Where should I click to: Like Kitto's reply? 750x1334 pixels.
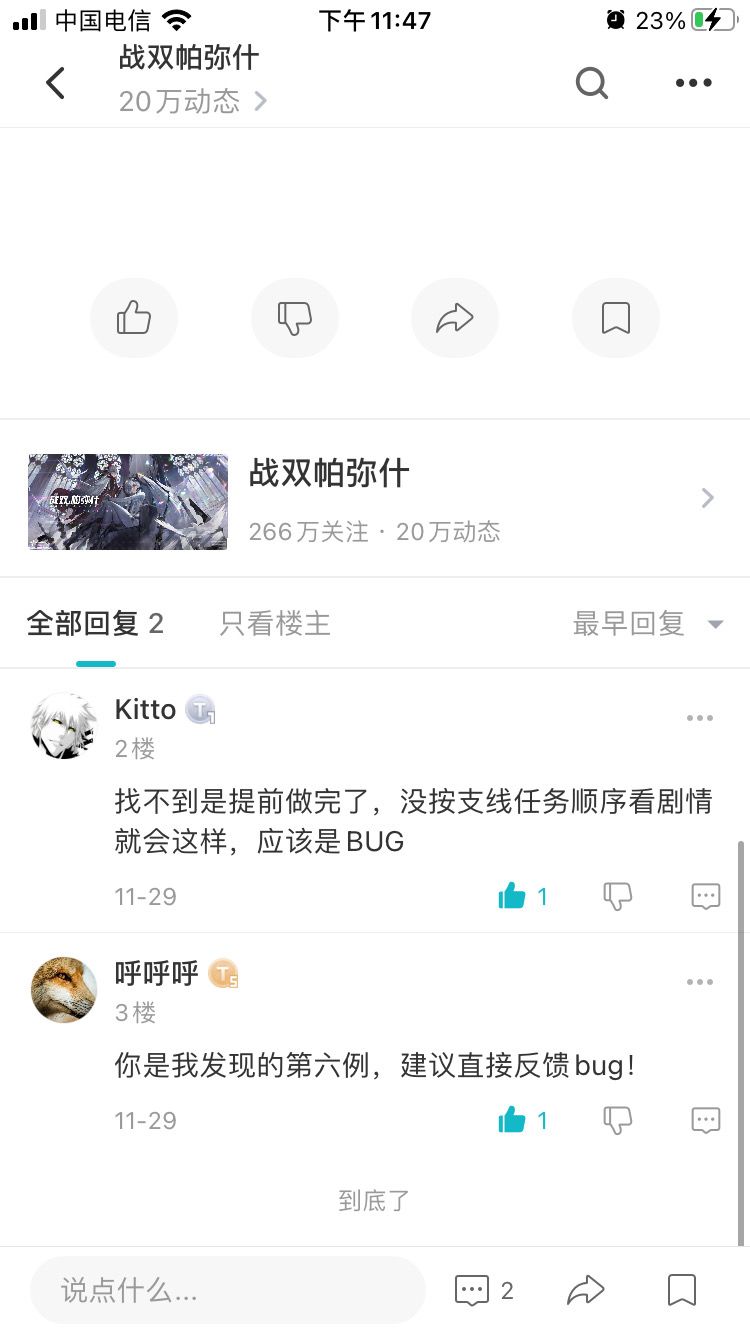point(523,896)
